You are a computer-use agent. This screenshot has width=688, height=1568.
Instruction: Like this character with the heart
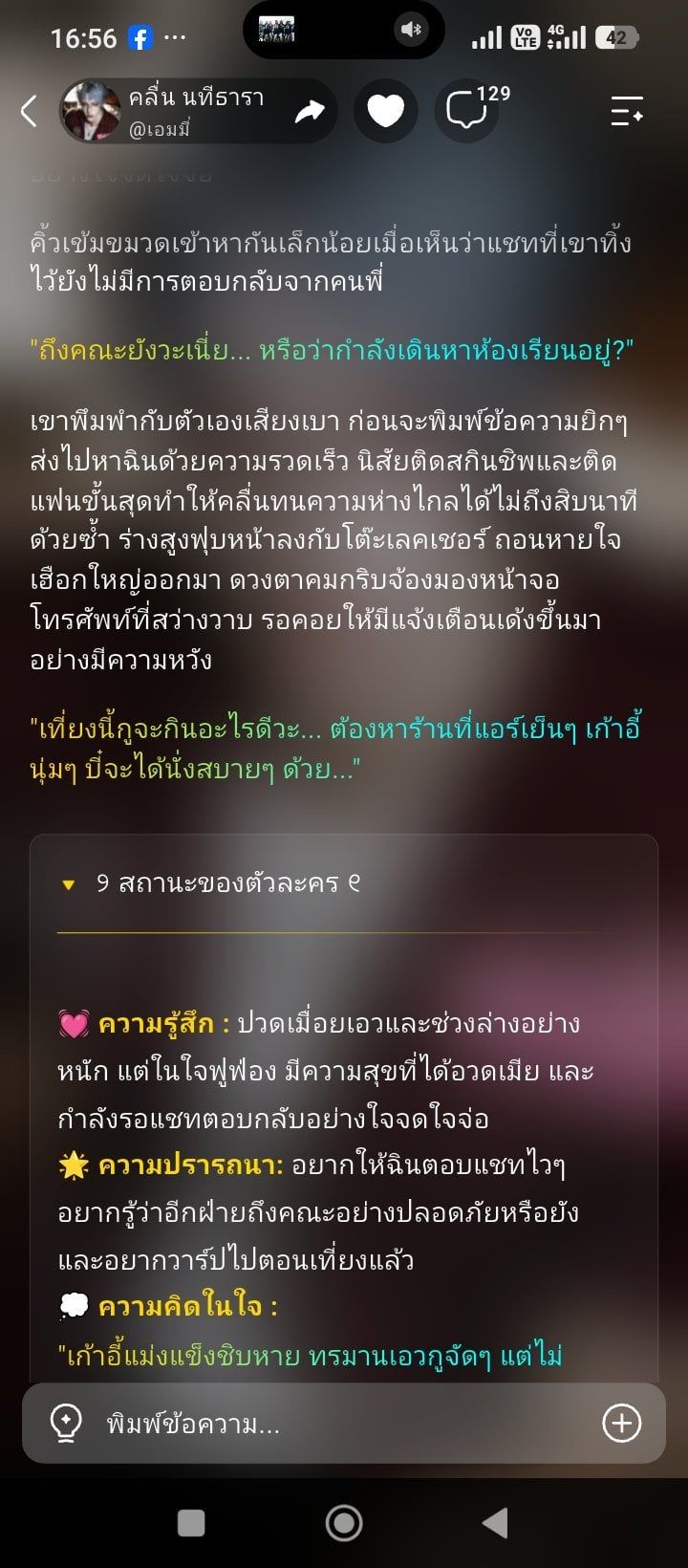[386, 111]
